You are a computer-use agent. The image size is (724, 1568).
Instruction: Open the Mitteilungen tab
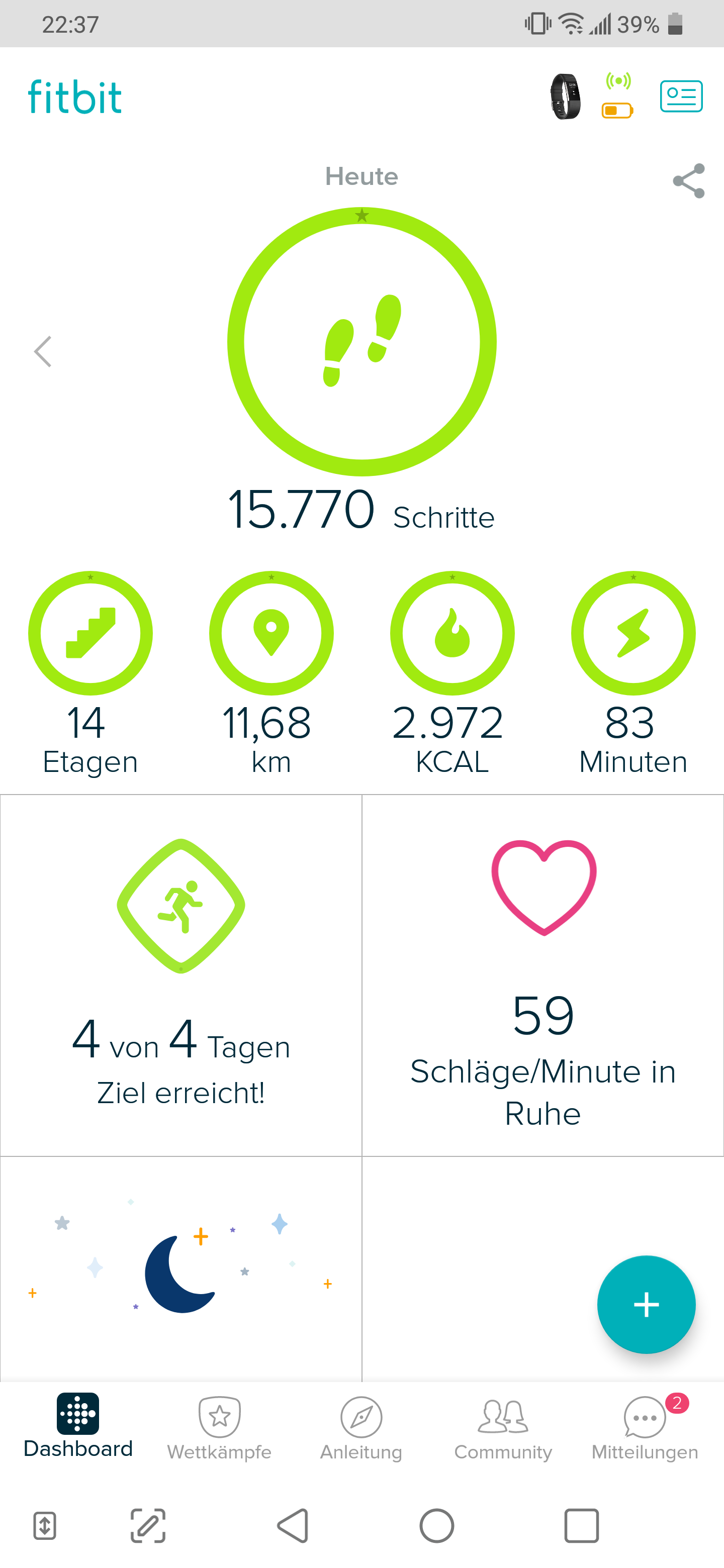[x=644, y=1427]
